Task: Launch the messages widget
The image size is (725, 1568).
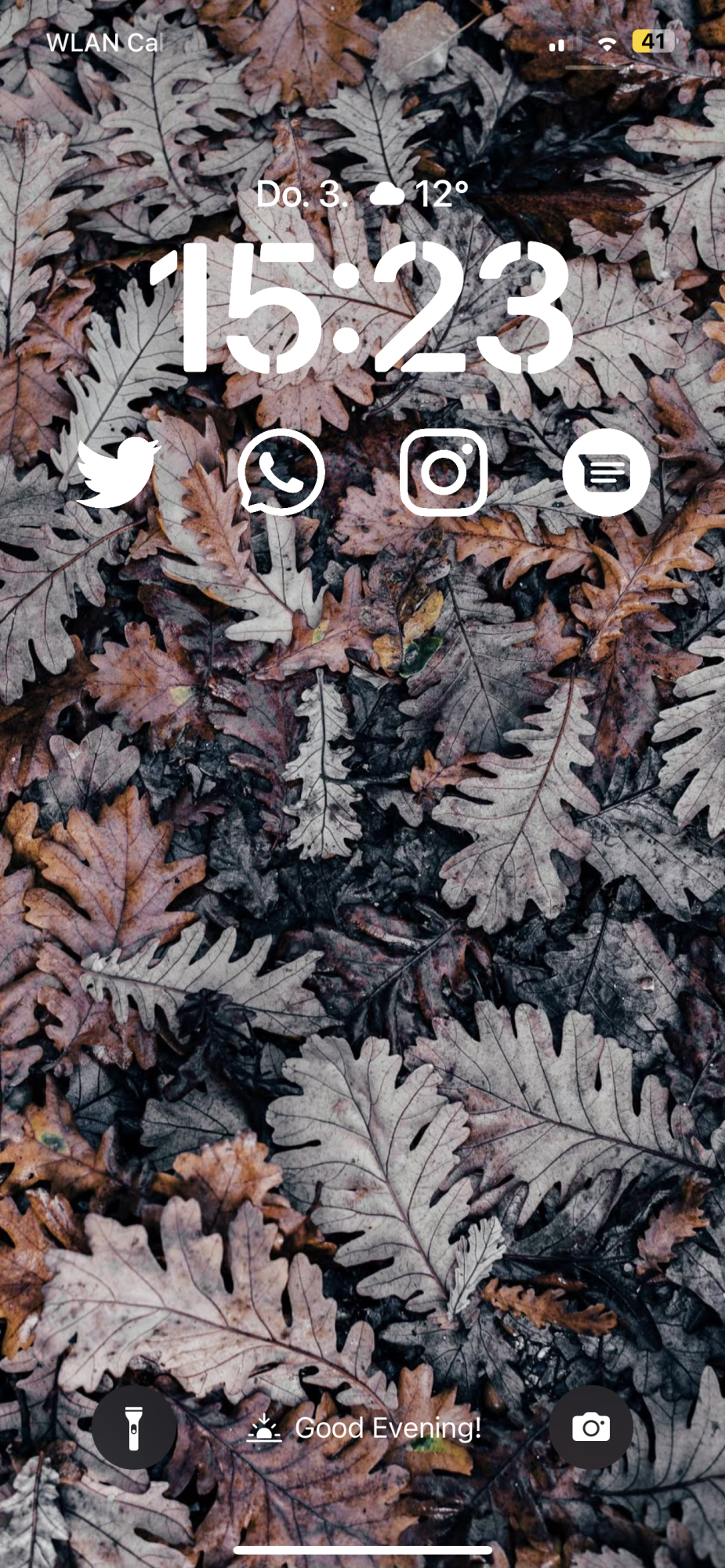Action: pyautogui.click(x=606, y=472)
